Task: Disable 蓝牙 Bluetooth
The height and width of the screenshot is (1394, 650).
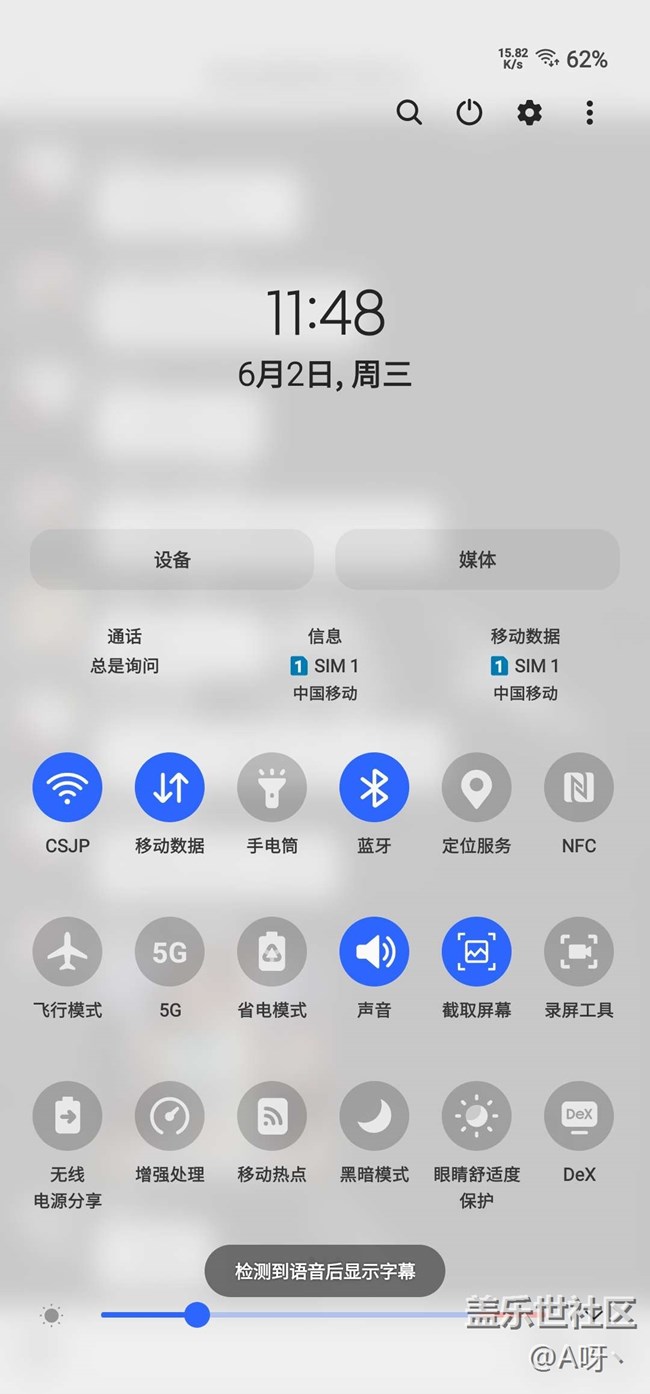Action: click(374, 787)
